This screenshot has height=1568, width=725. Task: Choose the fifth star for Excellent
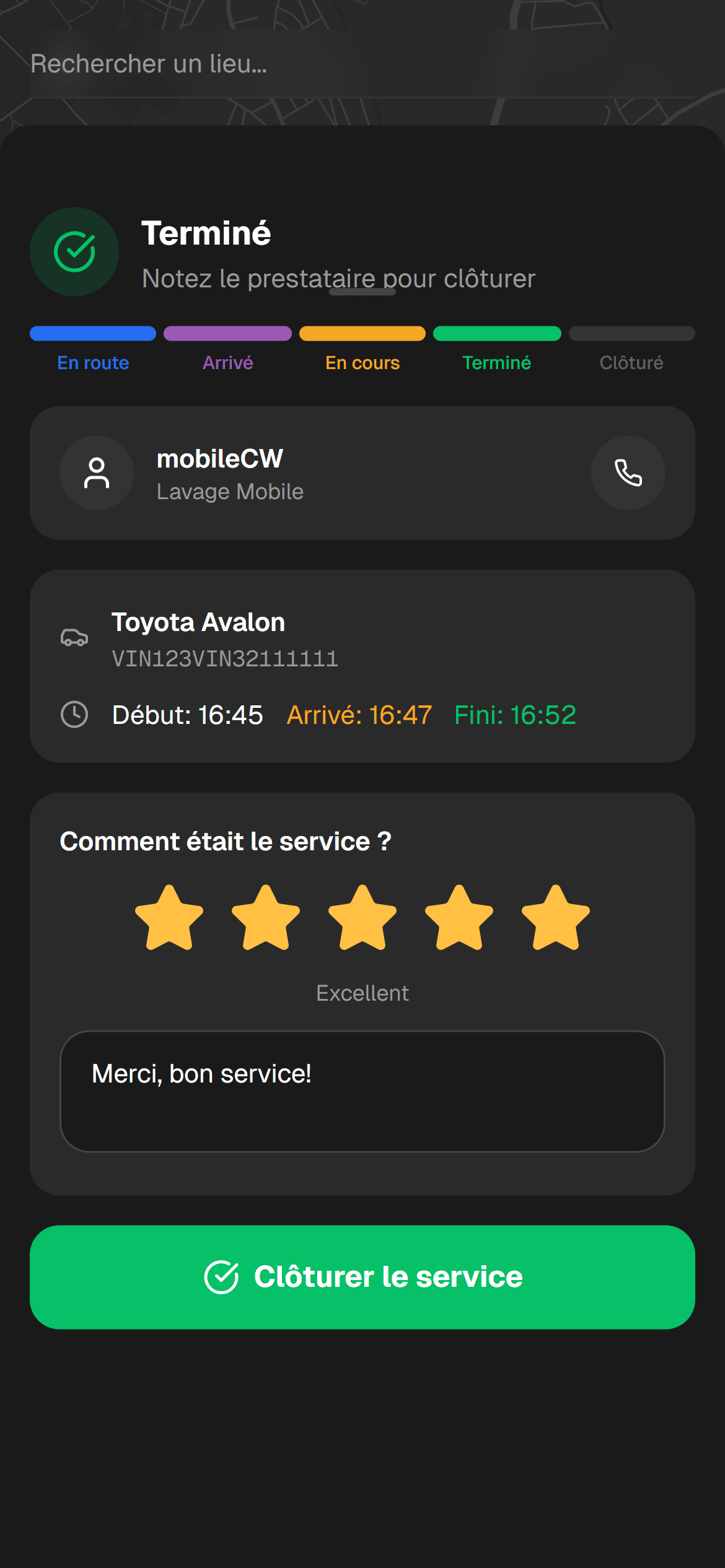click(556, 918)
